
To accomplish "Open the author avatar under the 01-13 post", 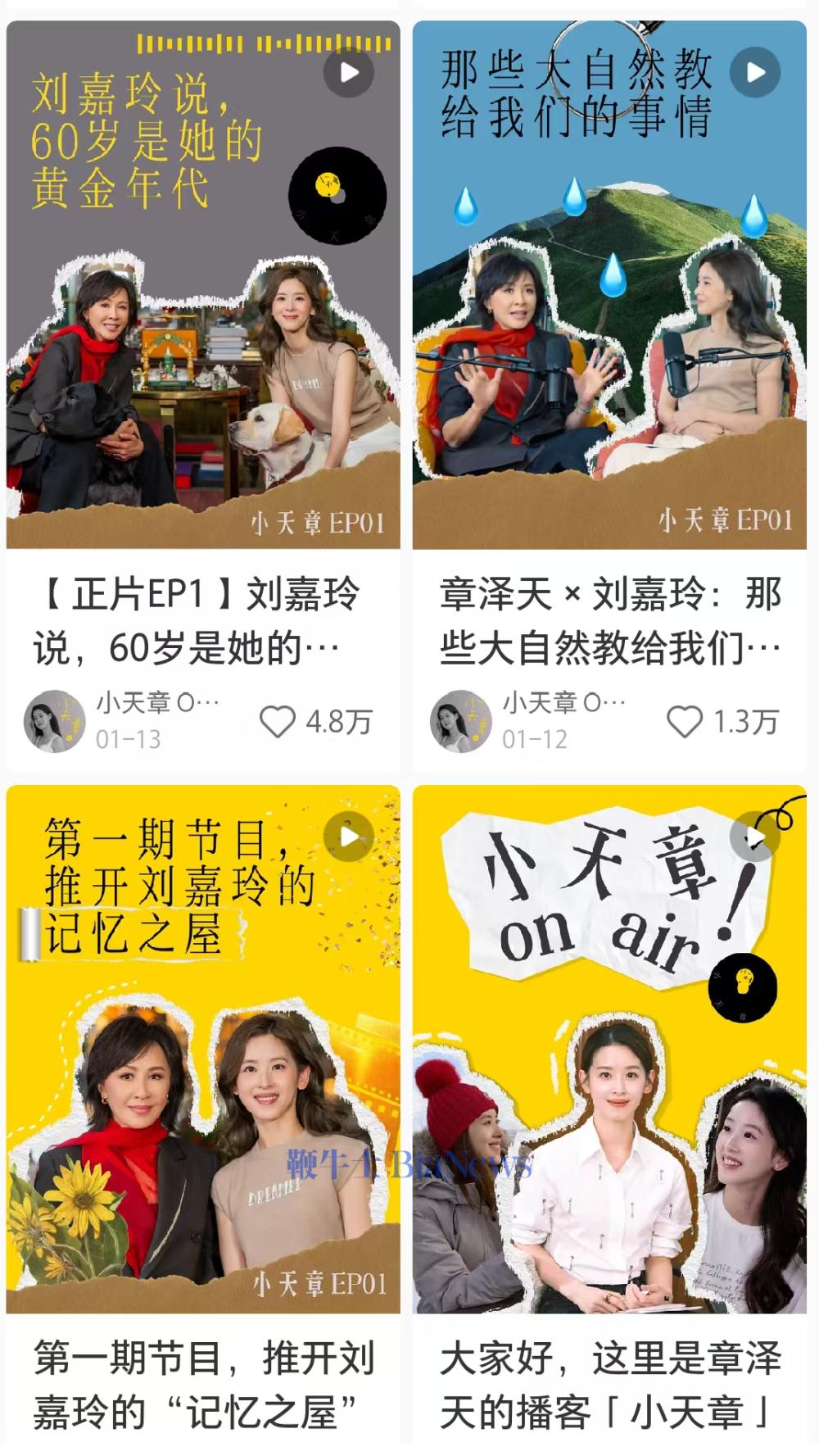I will click(55, 721).
